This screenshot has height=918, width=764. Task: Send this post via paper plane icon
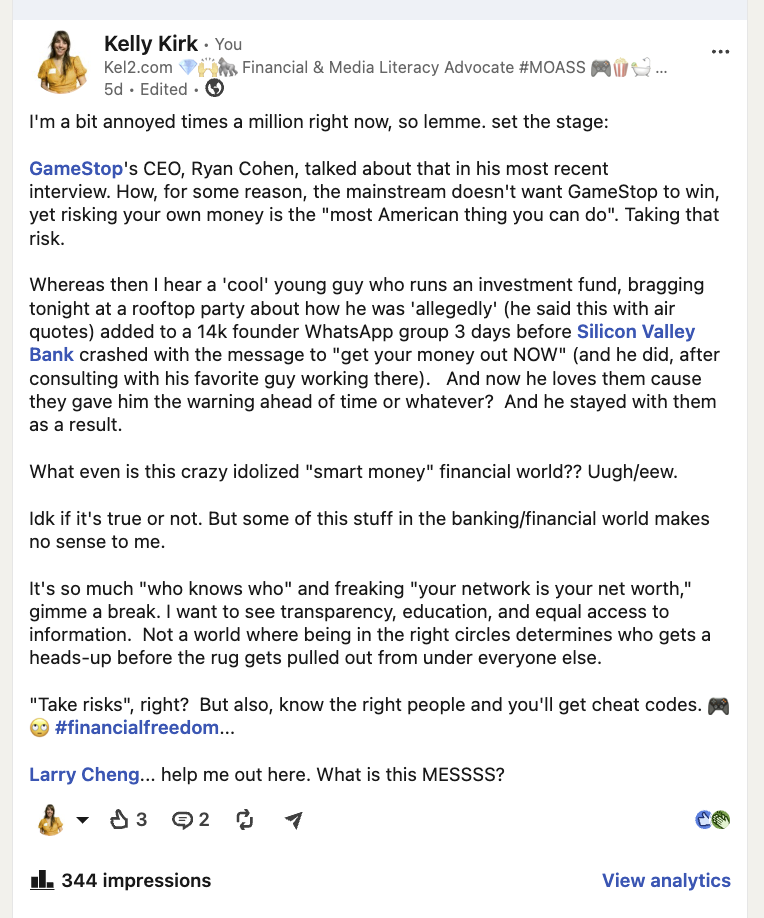294,820
